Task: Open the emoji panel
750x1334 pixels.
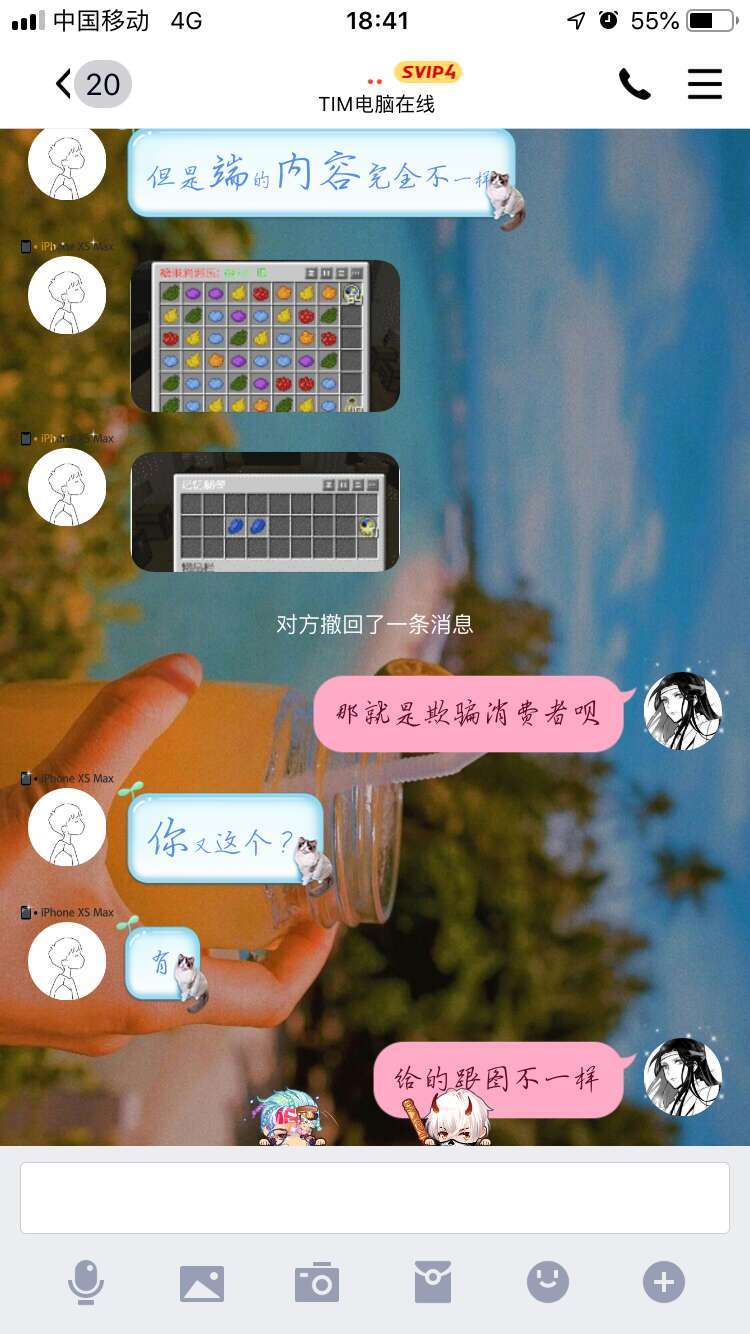Action: [548, 1282]
